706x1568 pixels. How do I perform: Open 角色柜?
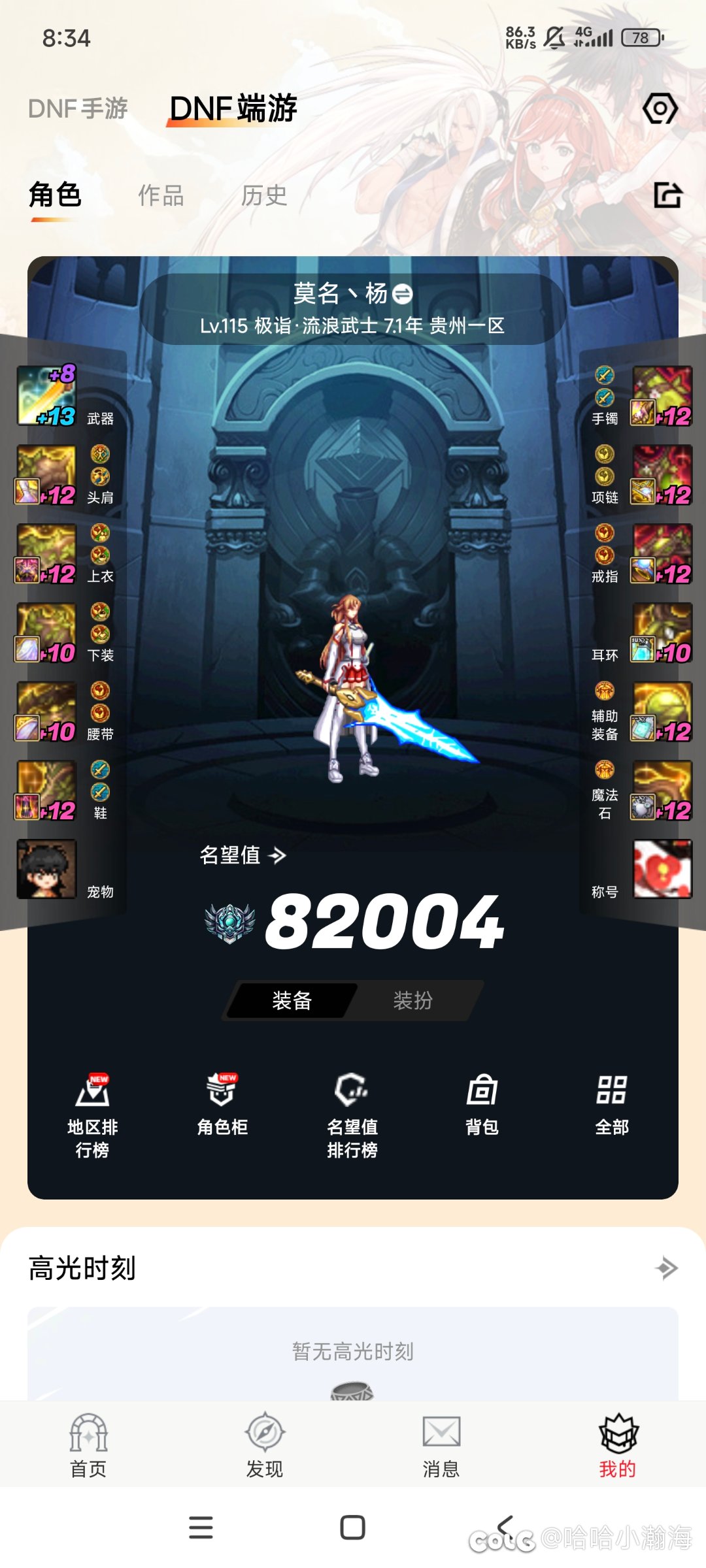click(x=222, y=1104)
